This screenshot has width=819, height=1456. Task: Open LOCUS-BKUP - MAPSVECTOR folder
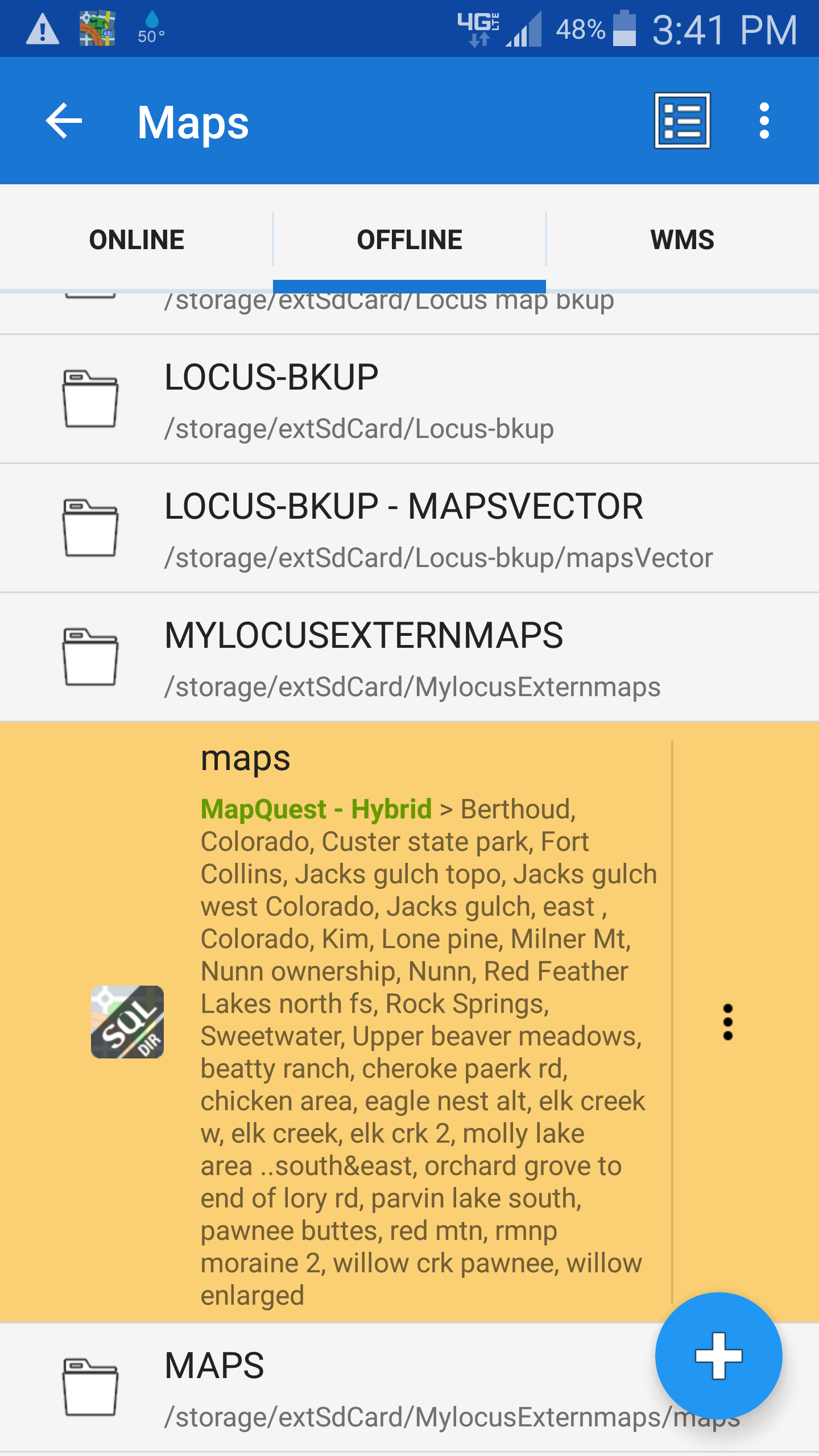coord(398,528)
